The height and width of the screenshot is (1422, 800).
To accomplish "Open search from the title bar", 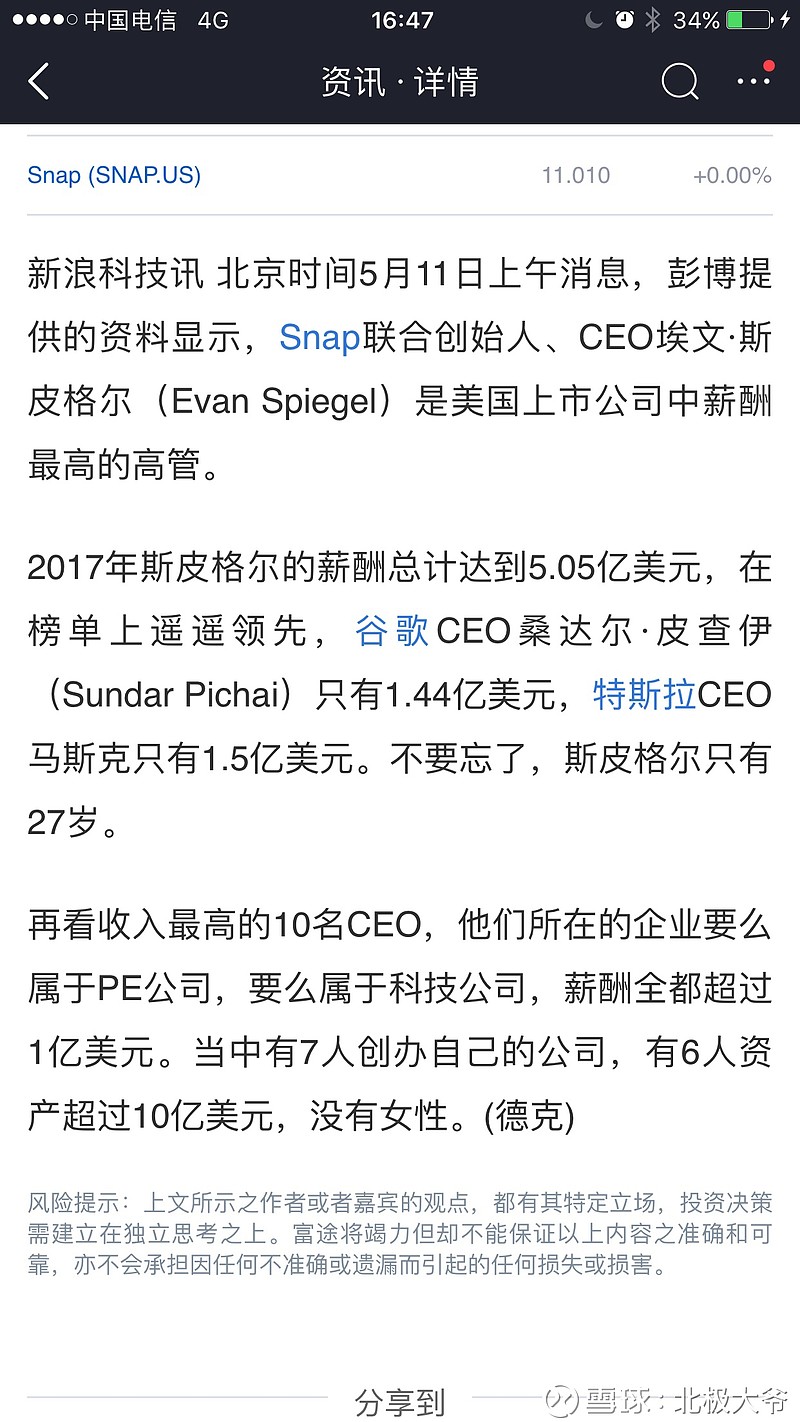I will pyautogui.click(x=680, y=82).
